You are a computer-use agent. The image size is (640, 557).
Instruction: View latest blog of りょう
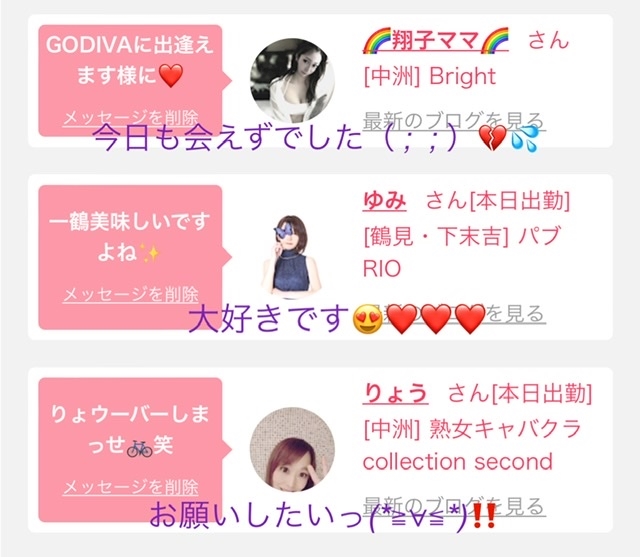(x=454, y=506)
